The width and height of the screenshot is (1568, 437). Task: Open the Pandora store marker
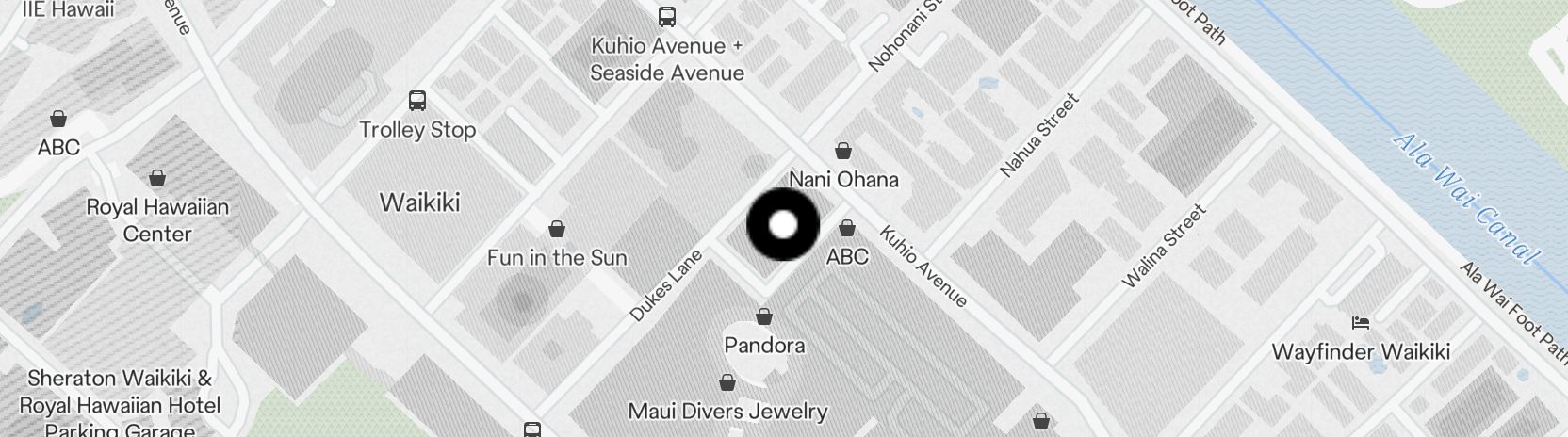click(x=764, y=317)
